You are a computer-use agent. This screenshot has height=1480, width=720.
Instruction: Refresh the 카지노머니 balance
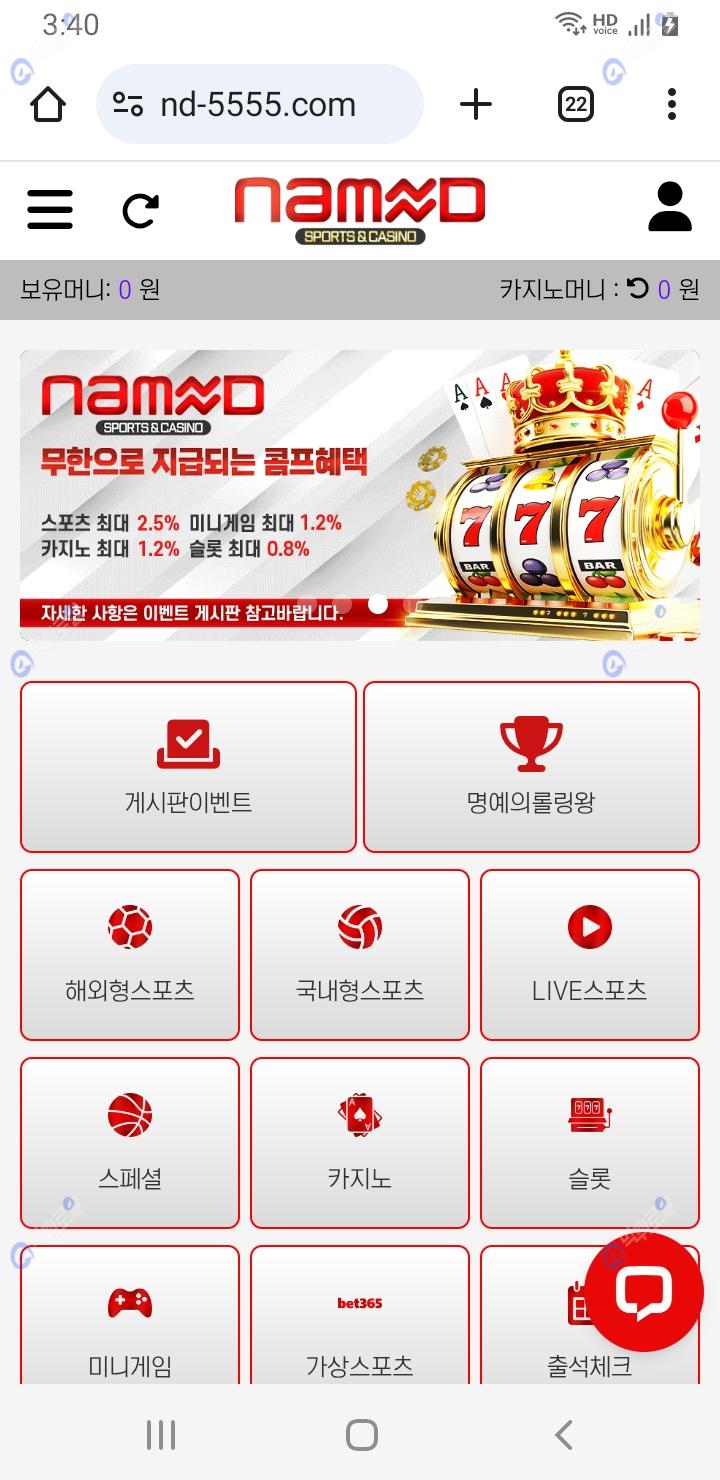coord(638,289)
